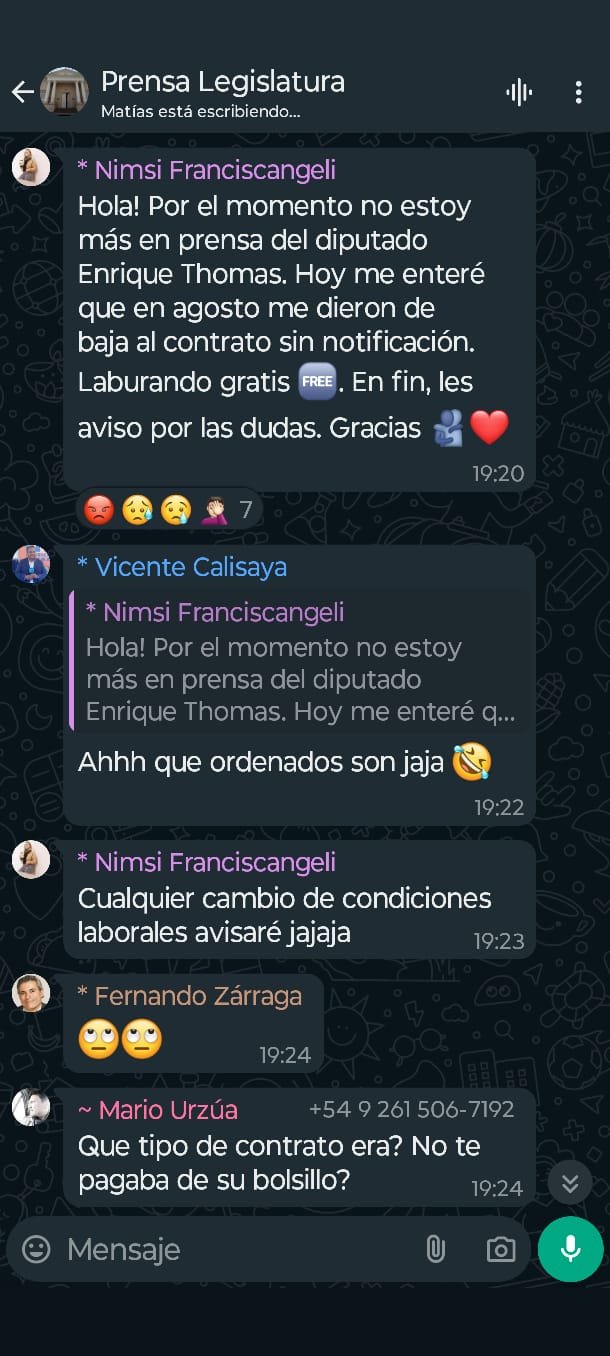Jump to the latest messages

pyautogui.click(x=569, y=1183)
